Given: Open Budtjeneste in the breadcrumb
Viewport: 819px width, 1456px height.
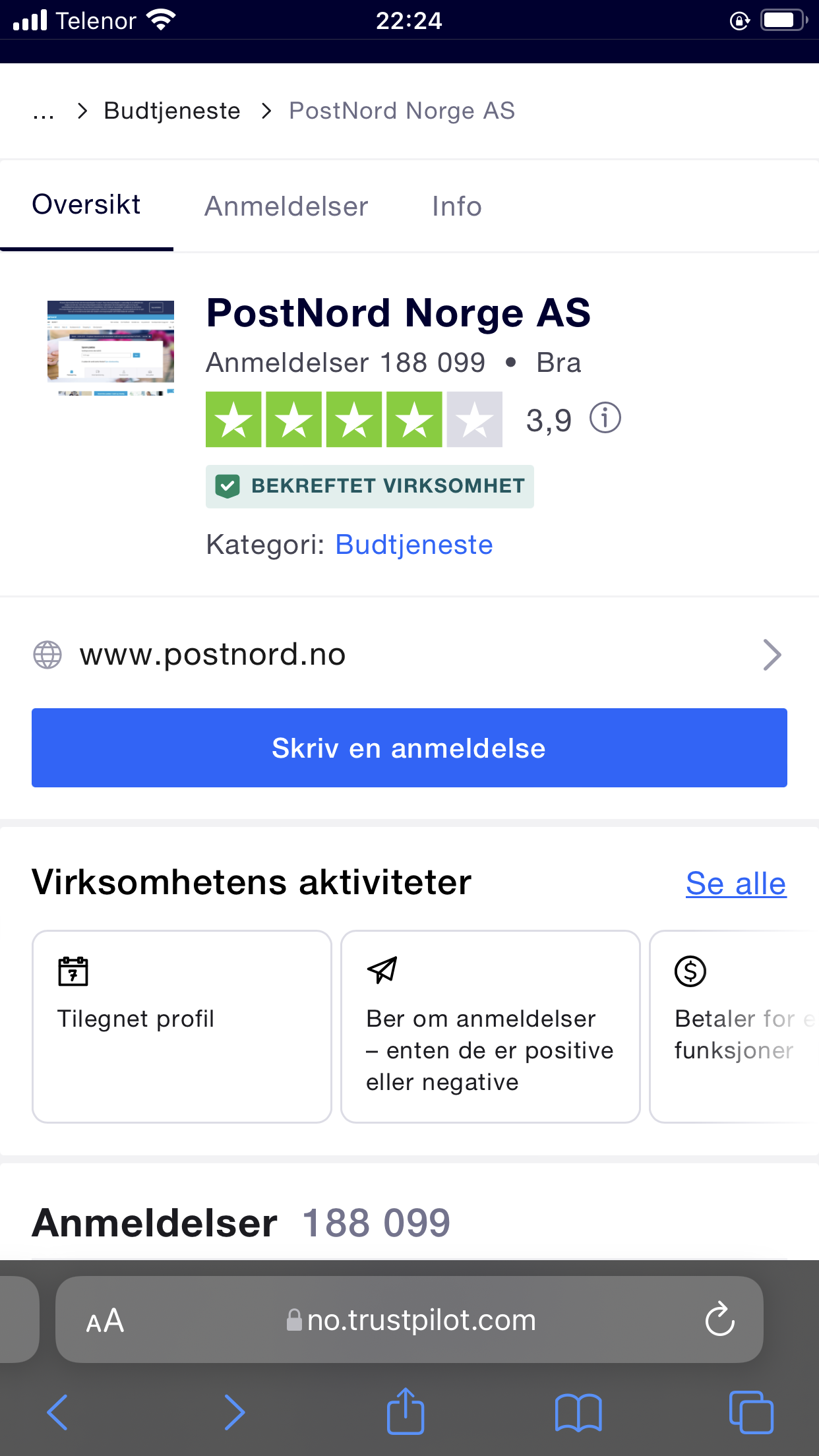Looking at the screenshot, I should 172,111.
